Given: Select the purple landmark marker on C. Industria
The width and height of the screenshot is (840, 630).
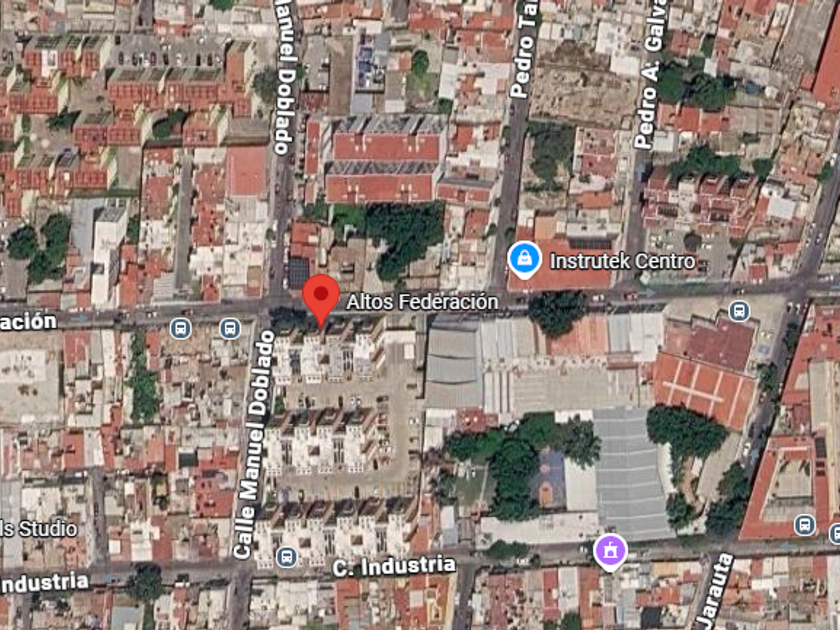Looking at the screenshot, I should coord(610,552).
